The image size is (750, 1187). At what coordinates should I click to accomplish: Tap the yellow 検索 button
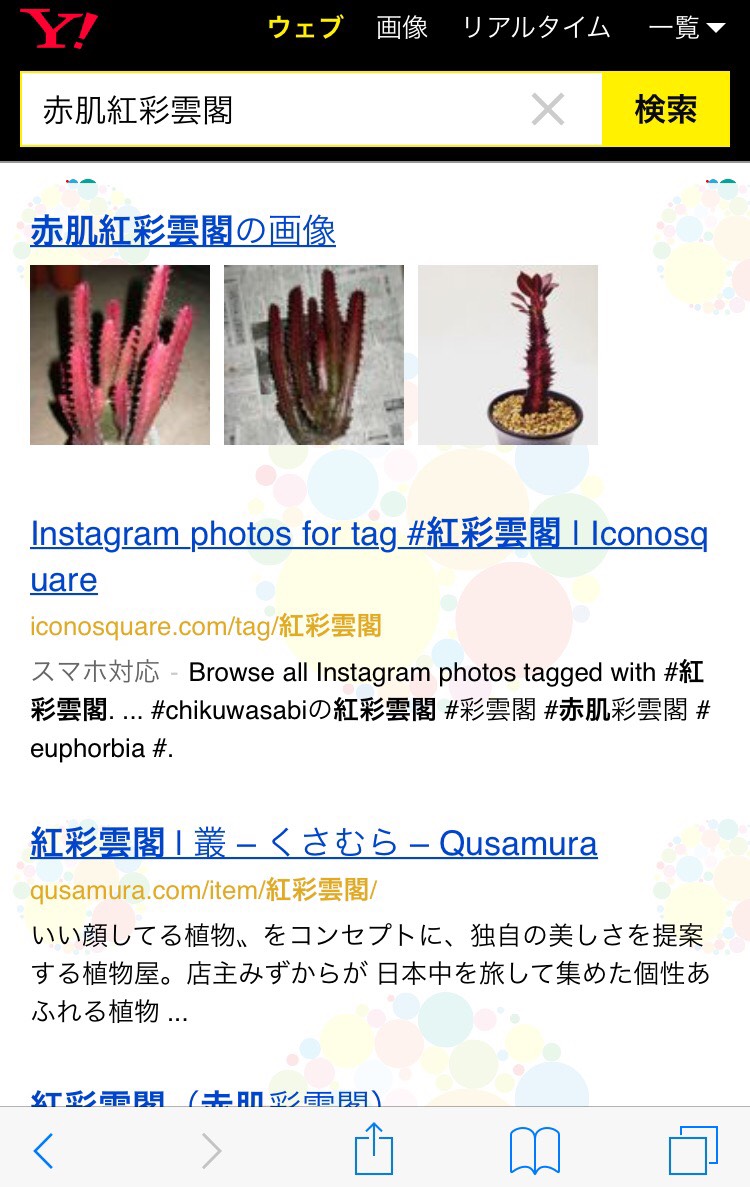(665, 110)
